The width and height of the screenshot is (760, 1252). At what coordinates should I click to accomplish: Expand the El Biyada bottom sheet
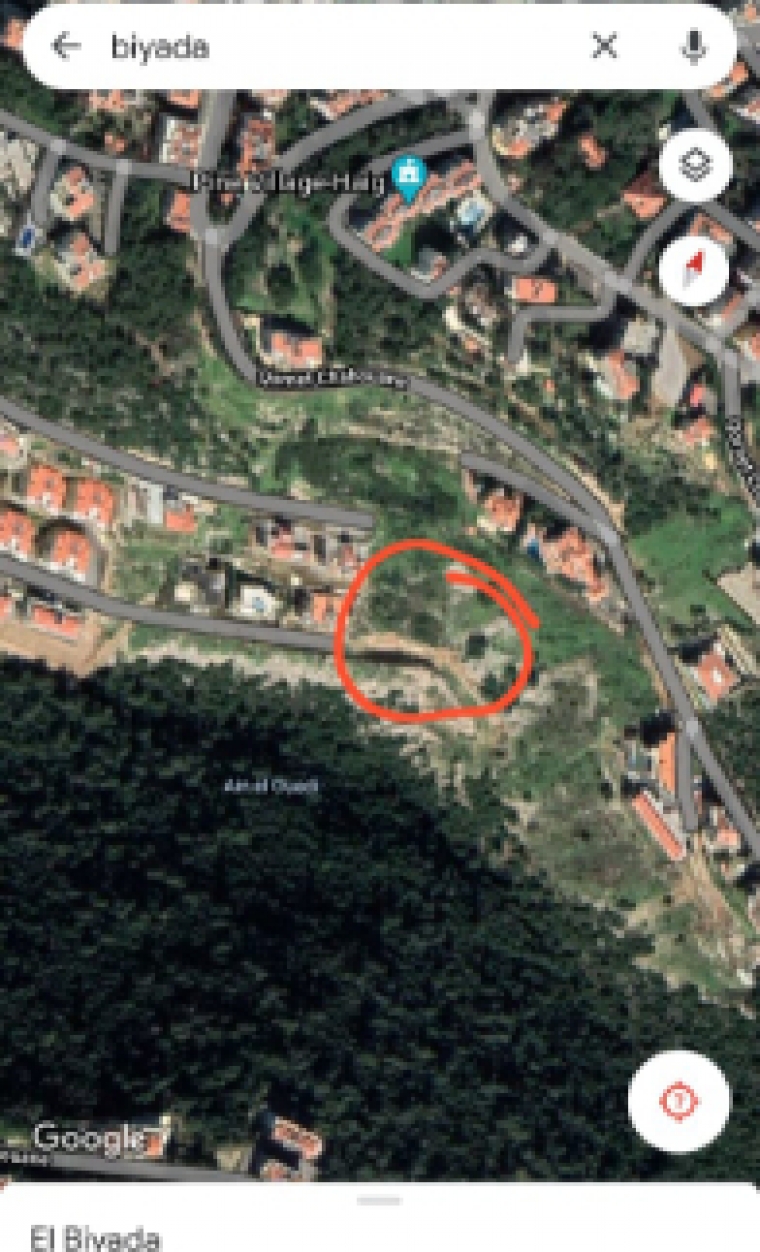tap(379, 1199)
